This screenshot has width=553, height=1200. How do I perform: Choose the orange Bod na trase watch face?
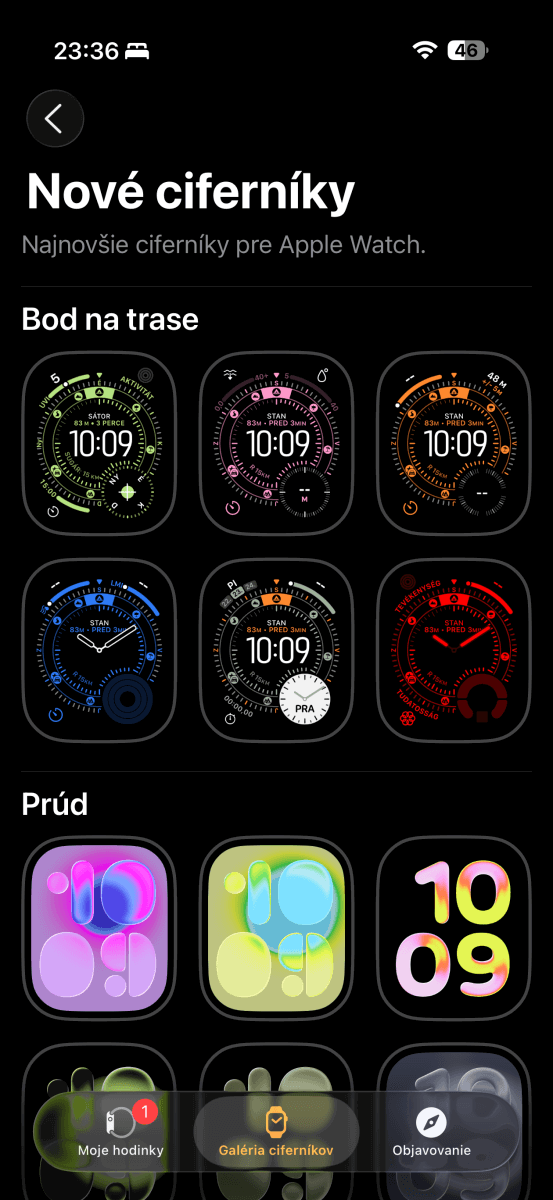point(454,443)
